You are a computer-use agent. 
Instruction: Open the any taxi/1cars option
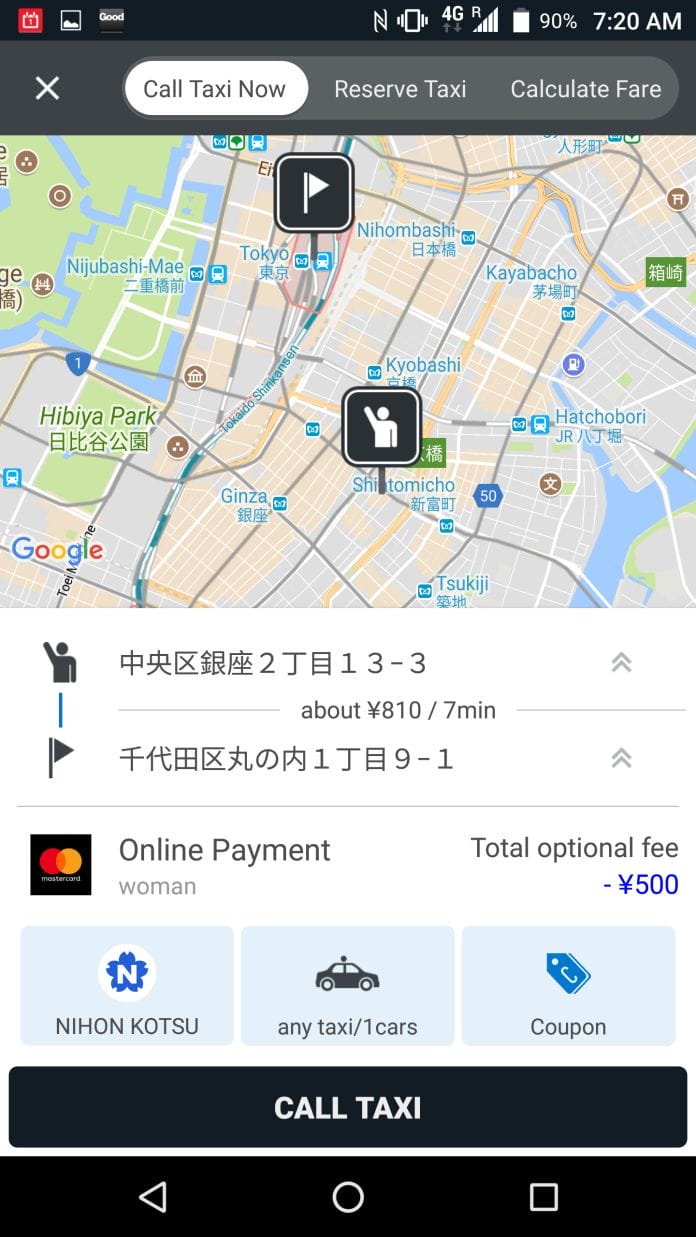pyautogui.click(x=347, y=985)
